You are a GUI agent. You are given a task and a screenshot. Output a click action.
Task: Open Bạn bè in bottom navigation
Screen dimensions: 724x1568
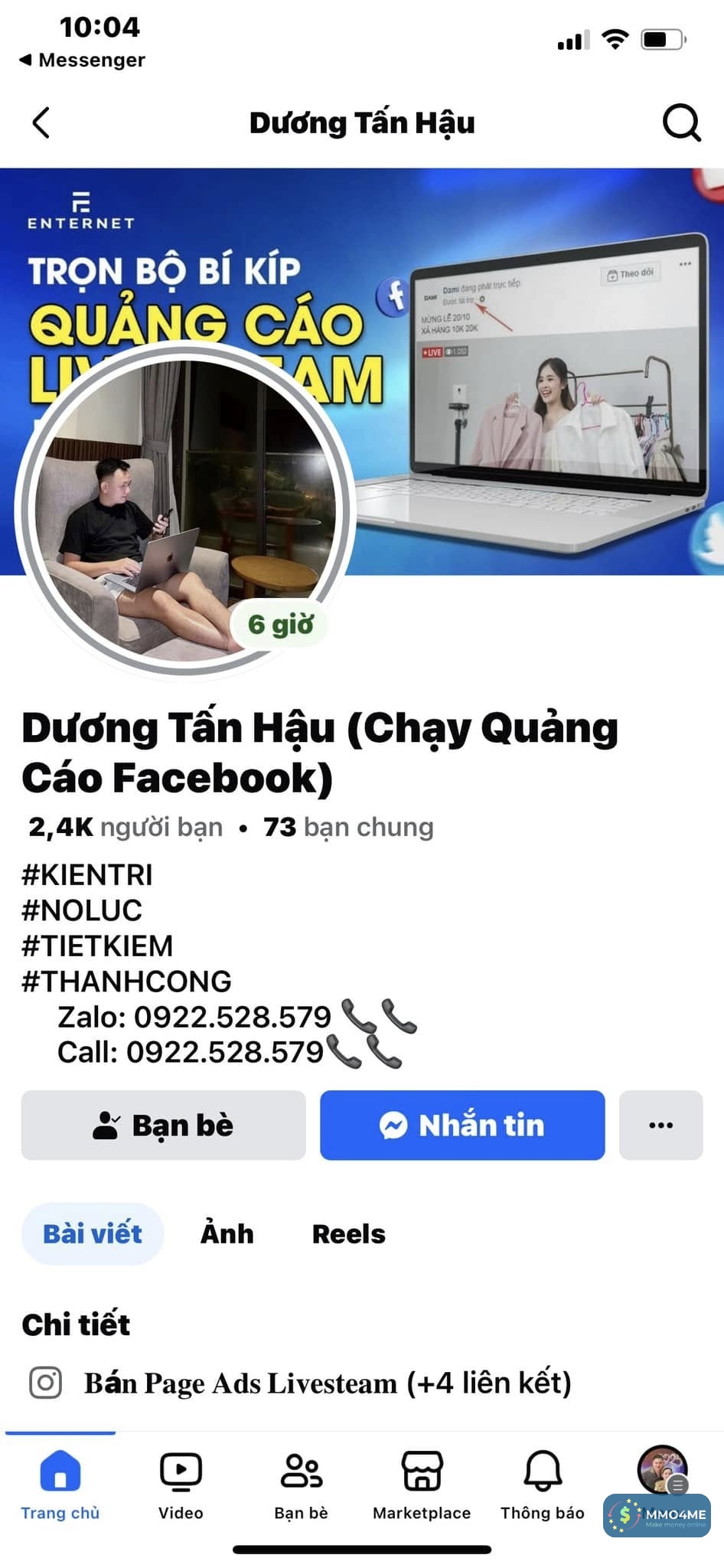click(x=301, y=1484)
